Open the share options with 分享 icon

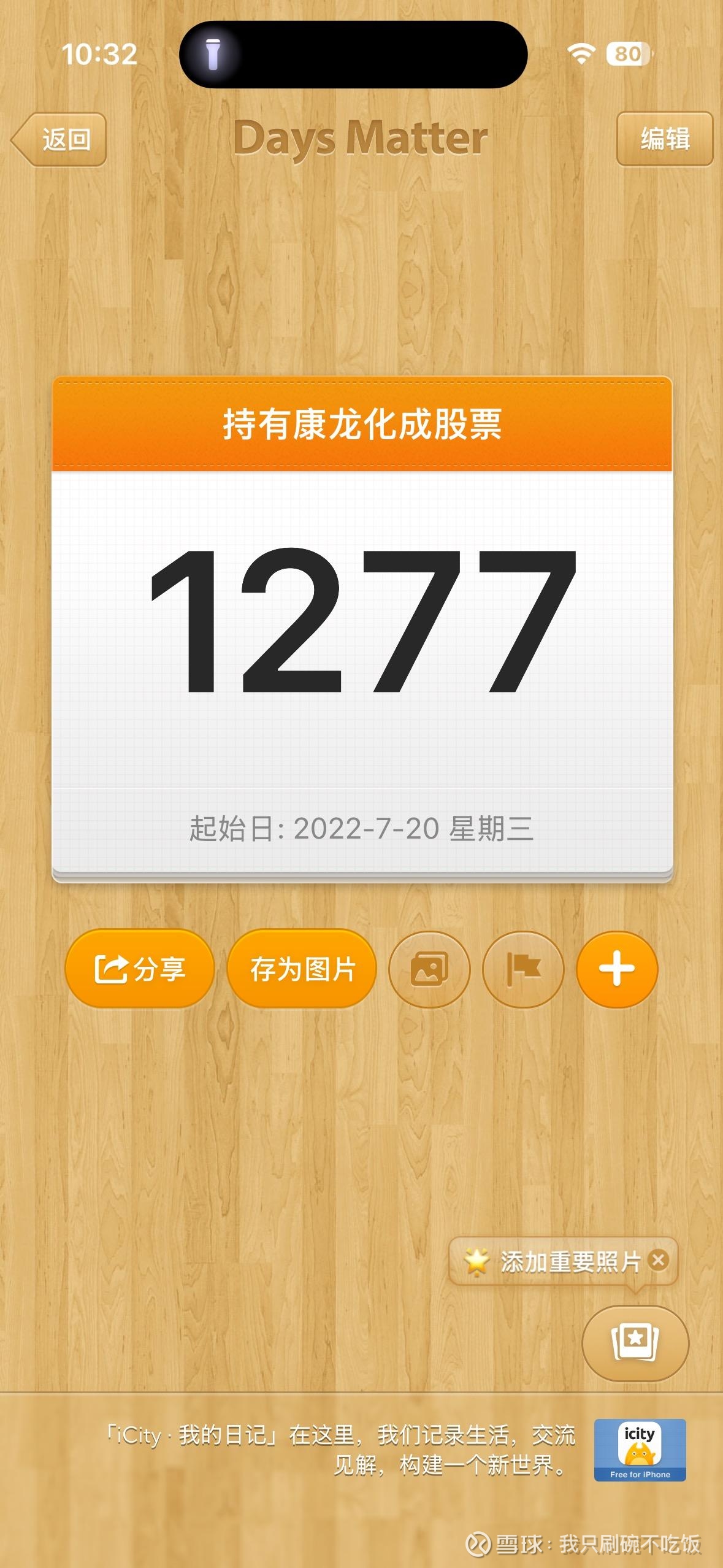pyautogui.click(x=140, y=968)
